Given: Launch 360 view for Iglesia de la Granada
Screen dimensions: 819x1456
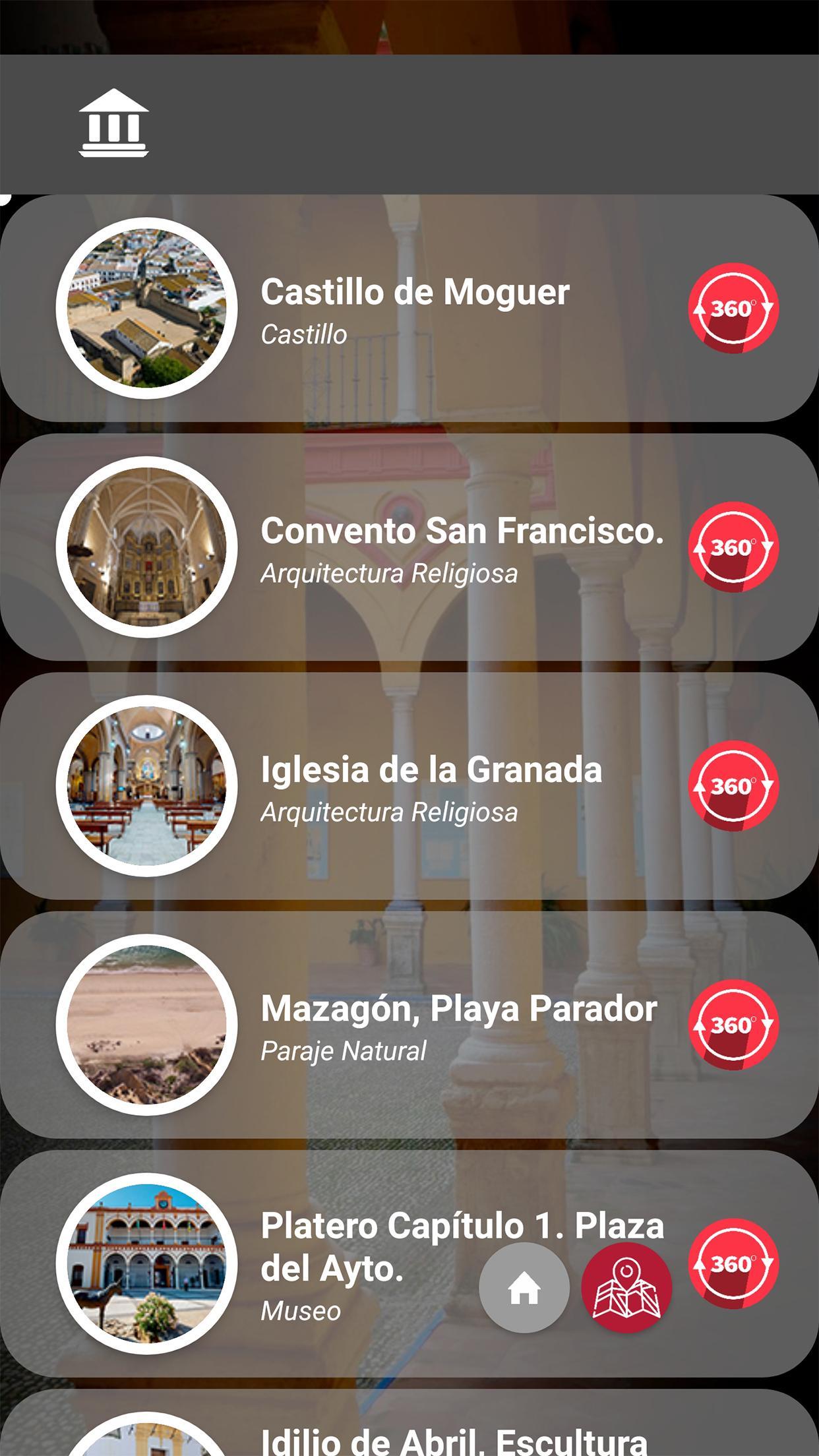Looking at the screenshot, I should (733, 785).
